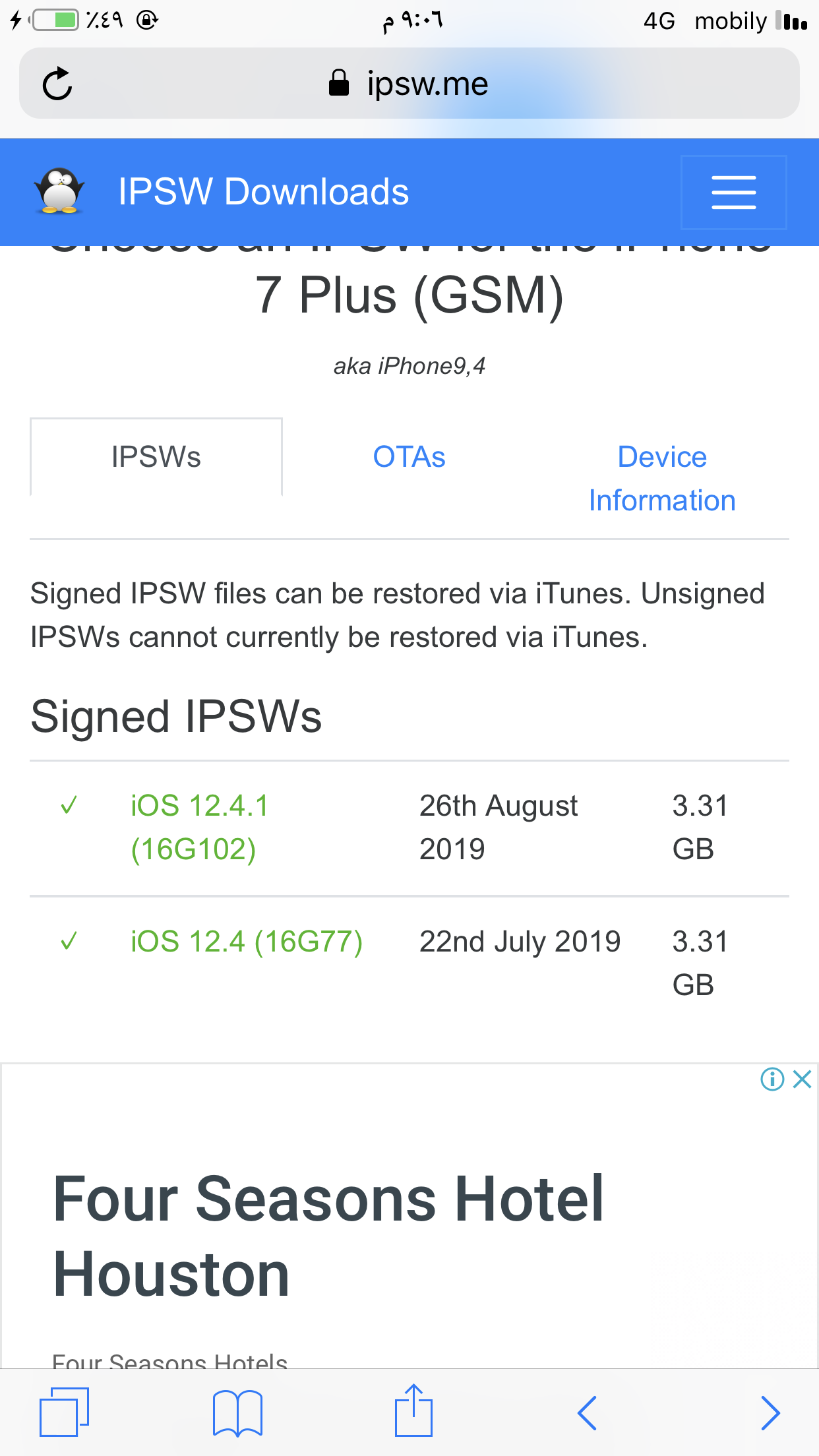Open the hamburger navigation menu
Viewport: 819px width, 1456px height.
click(x=733, y=193)
